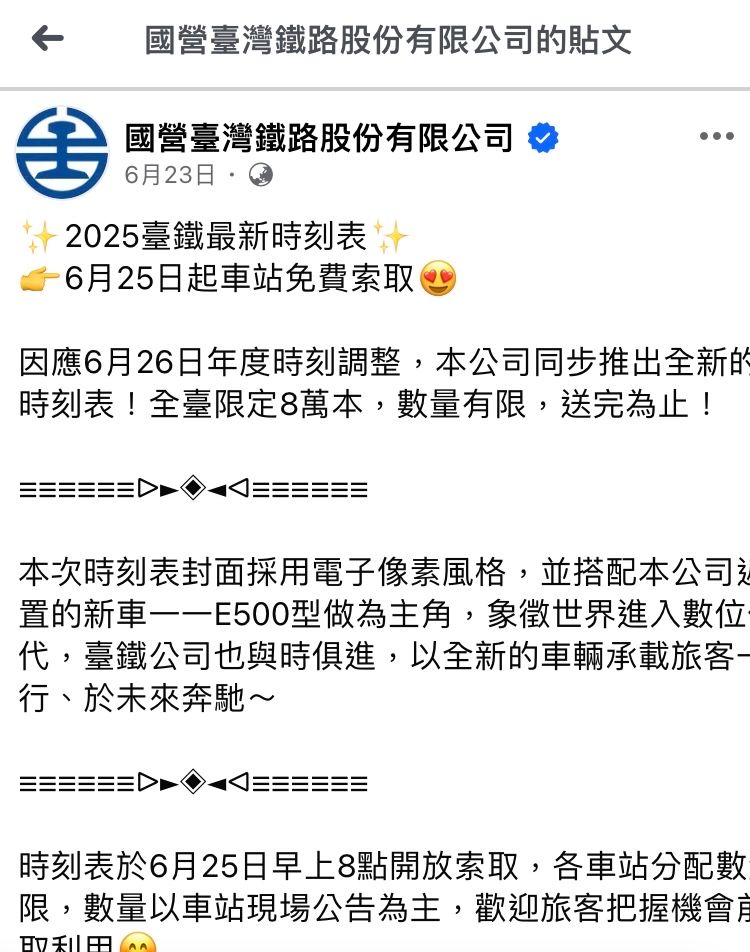The width and height of the screenshot is (750, 952).
Task: Tap the 6月23日 post date
Action: click(169, 175)
